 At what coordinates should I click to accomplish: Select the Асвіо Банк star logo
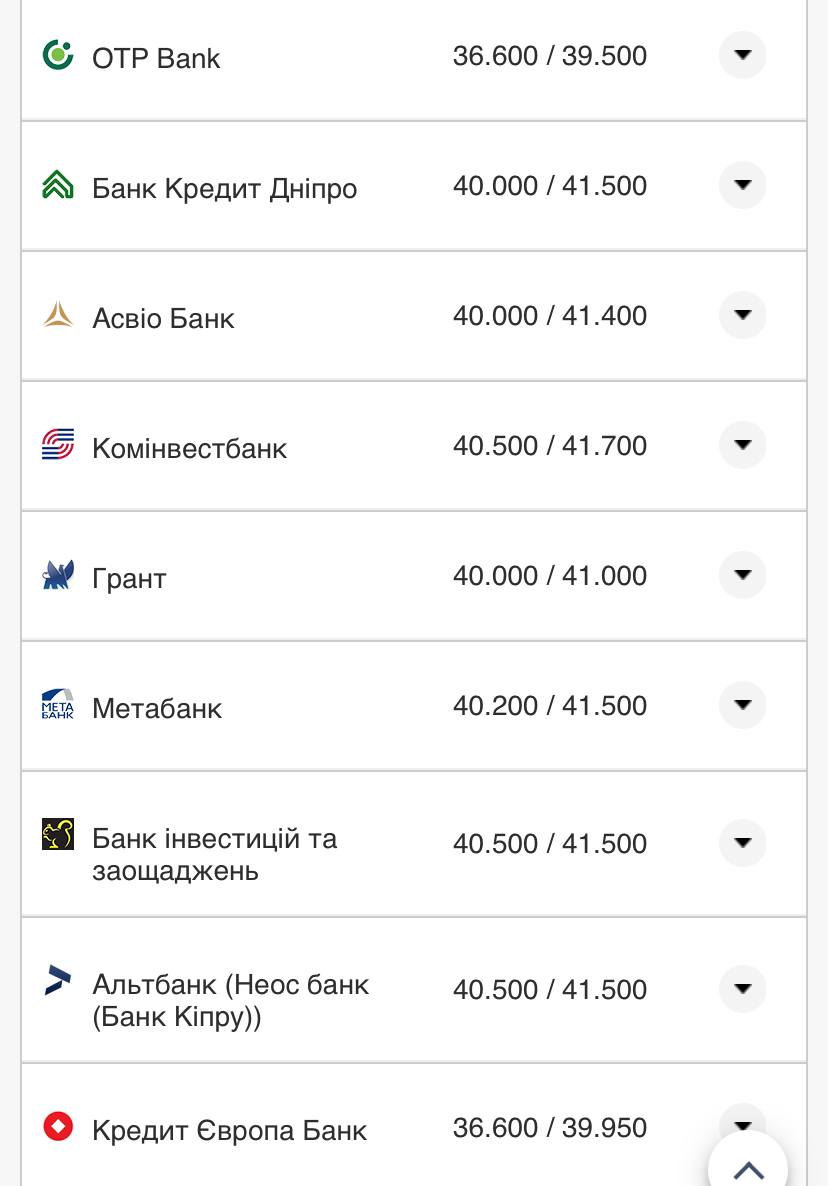click(x=58, y=316)
